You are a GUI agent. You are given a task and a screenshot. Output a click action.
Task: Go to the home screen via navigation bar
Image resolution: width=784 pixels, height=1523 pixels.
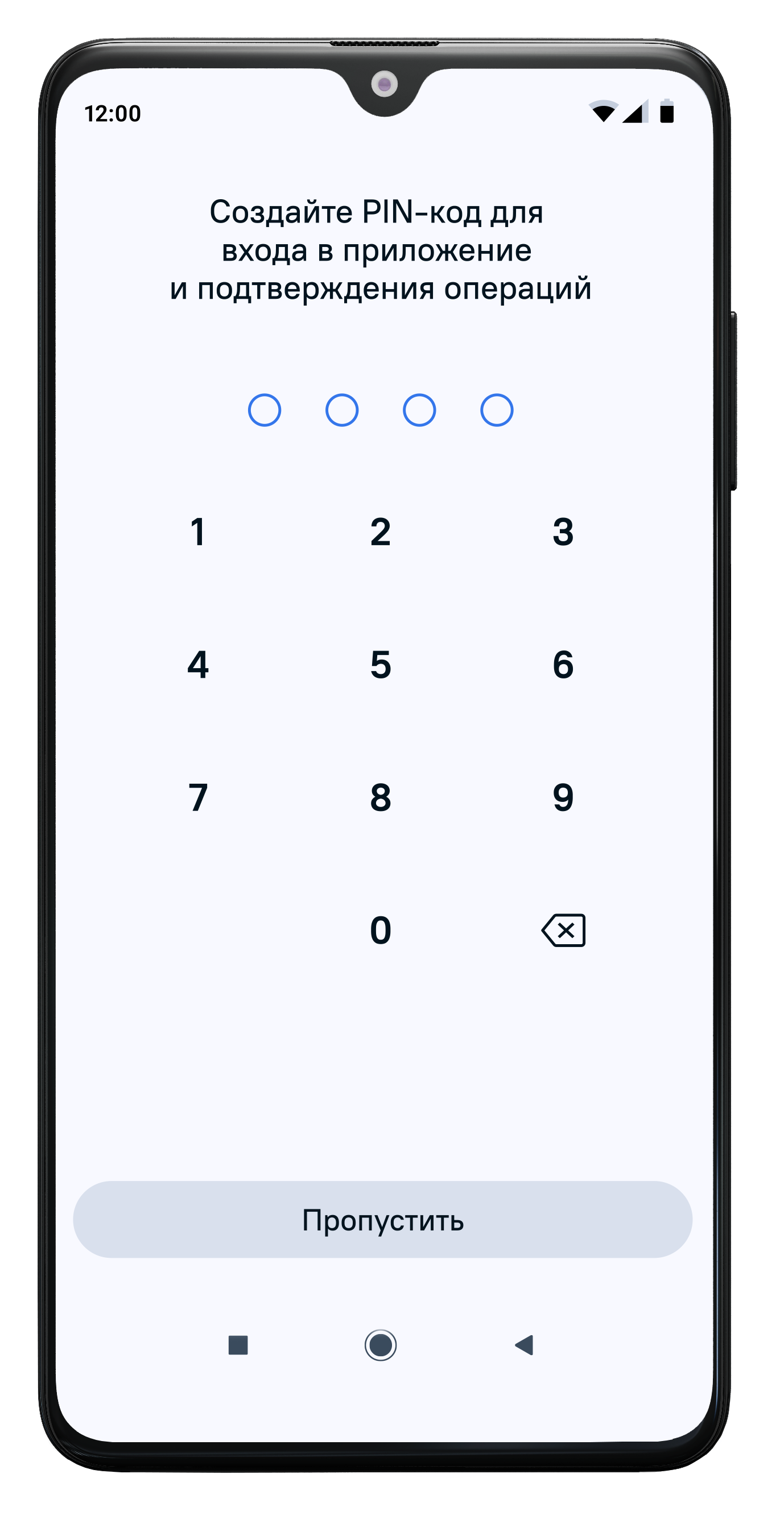[x=381, y=1345]
